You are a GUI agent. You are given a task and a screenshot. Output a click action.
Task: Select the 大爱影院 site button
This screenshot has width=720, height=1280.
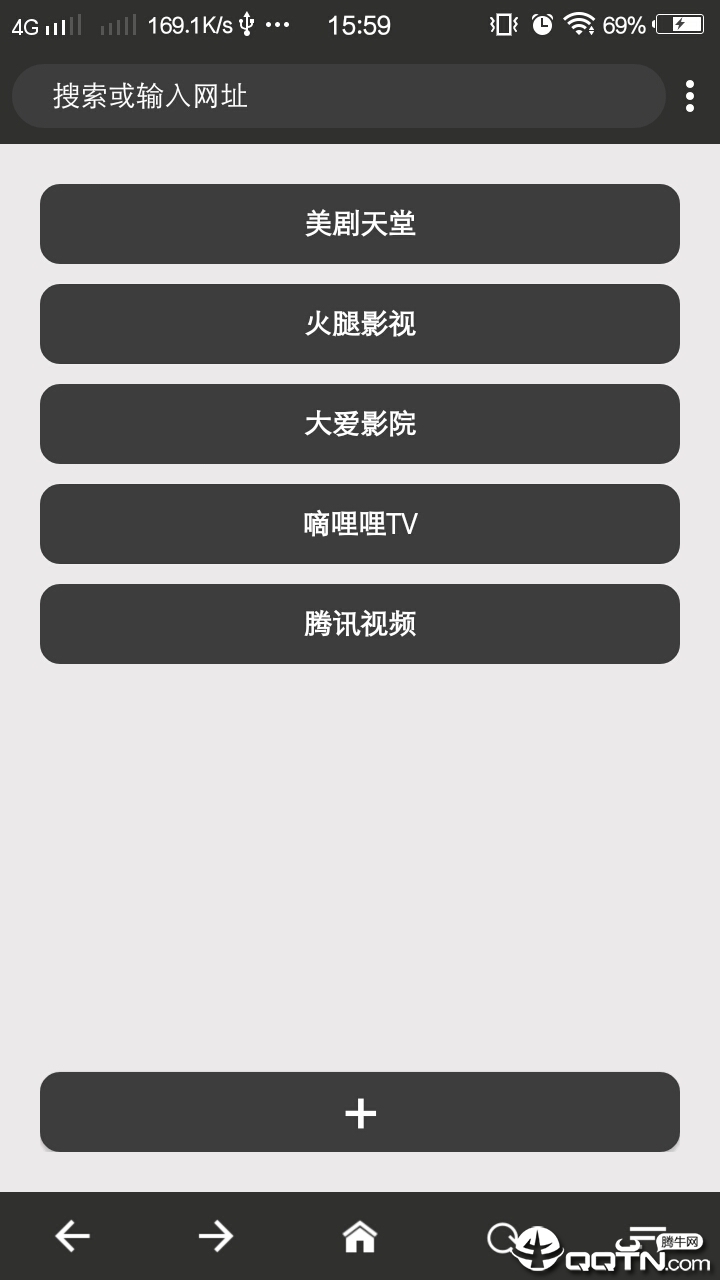click(360, 424)
